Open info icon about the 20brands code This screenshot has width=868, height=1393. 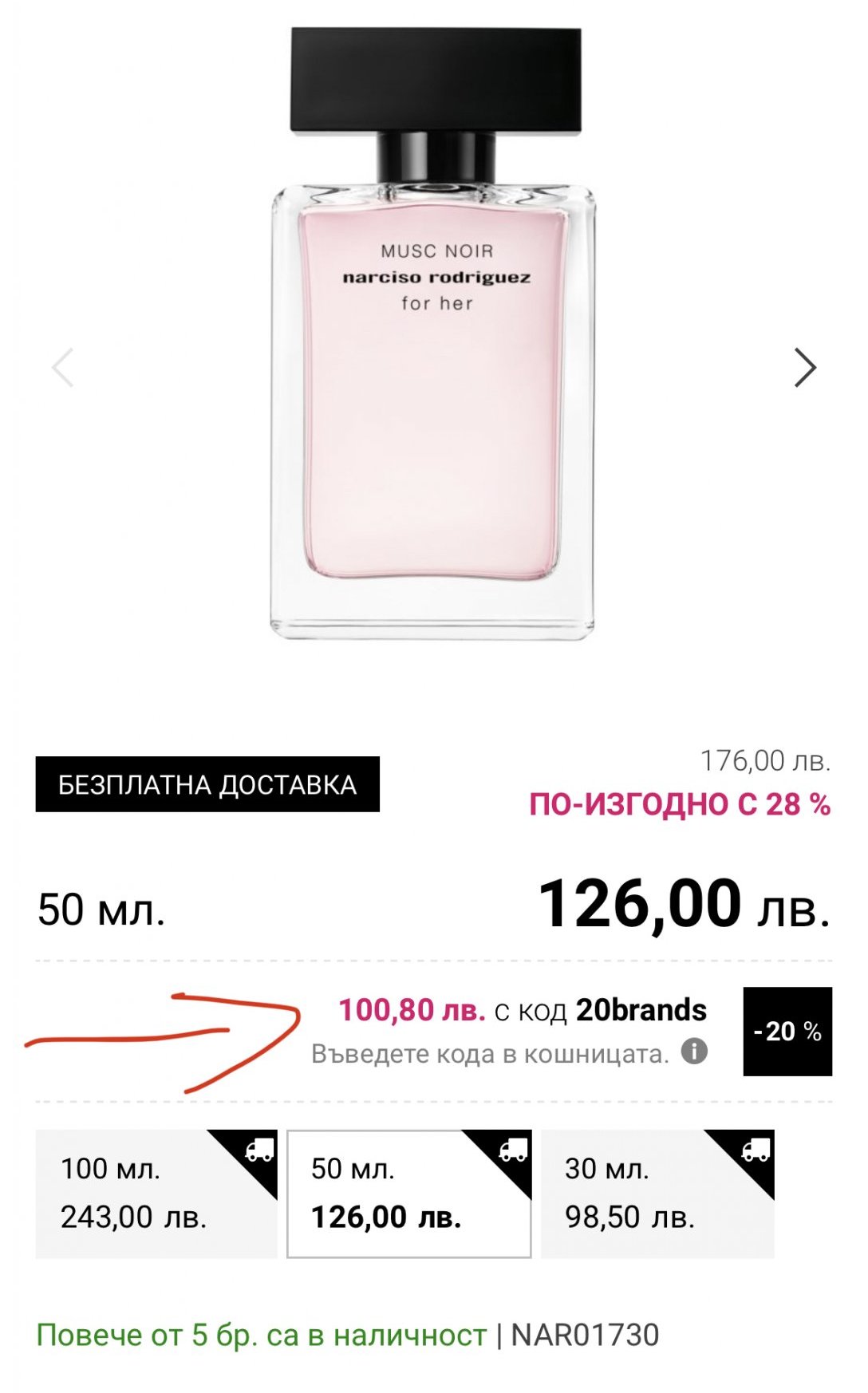pyautogui.click(x=694, y=1051)
